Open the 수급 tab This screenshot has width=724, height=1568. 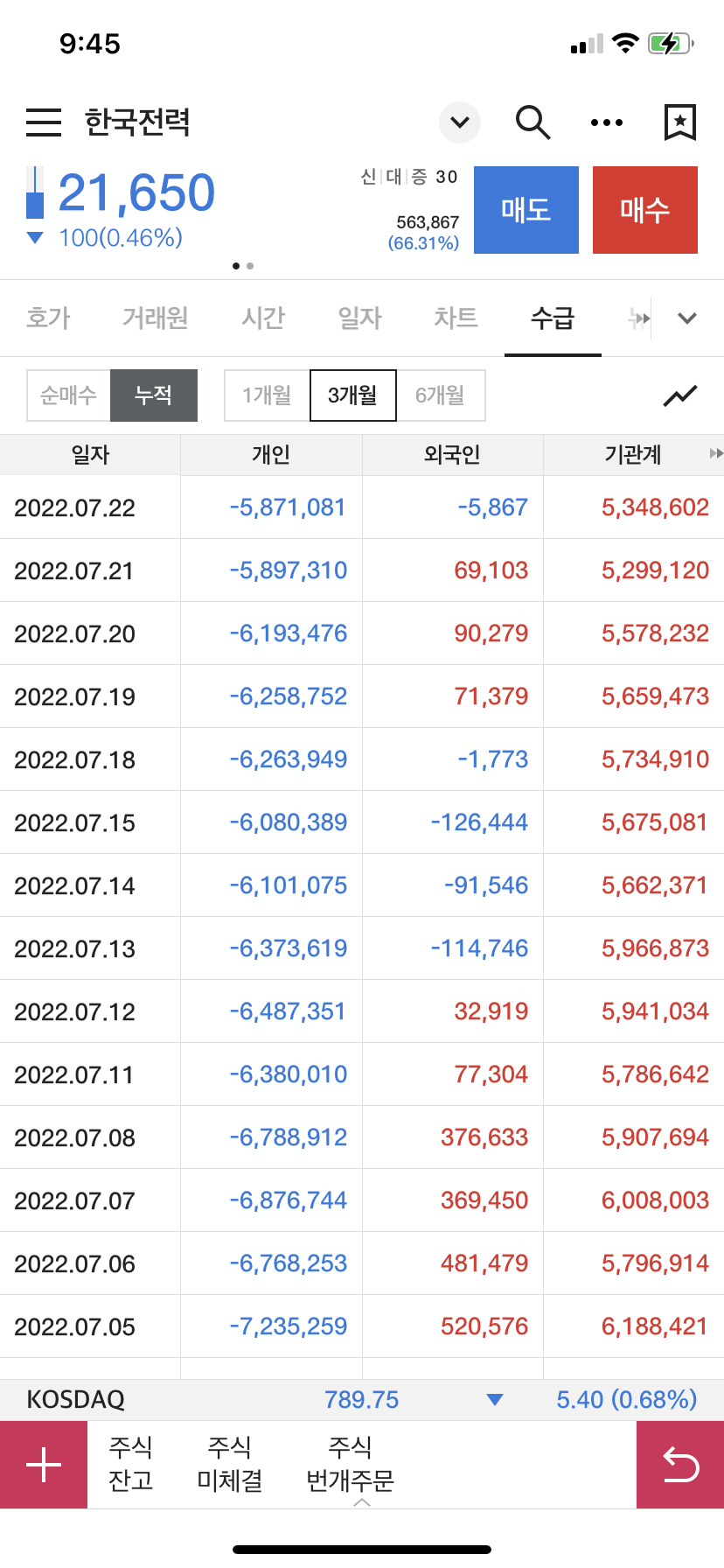coord(553,318)
